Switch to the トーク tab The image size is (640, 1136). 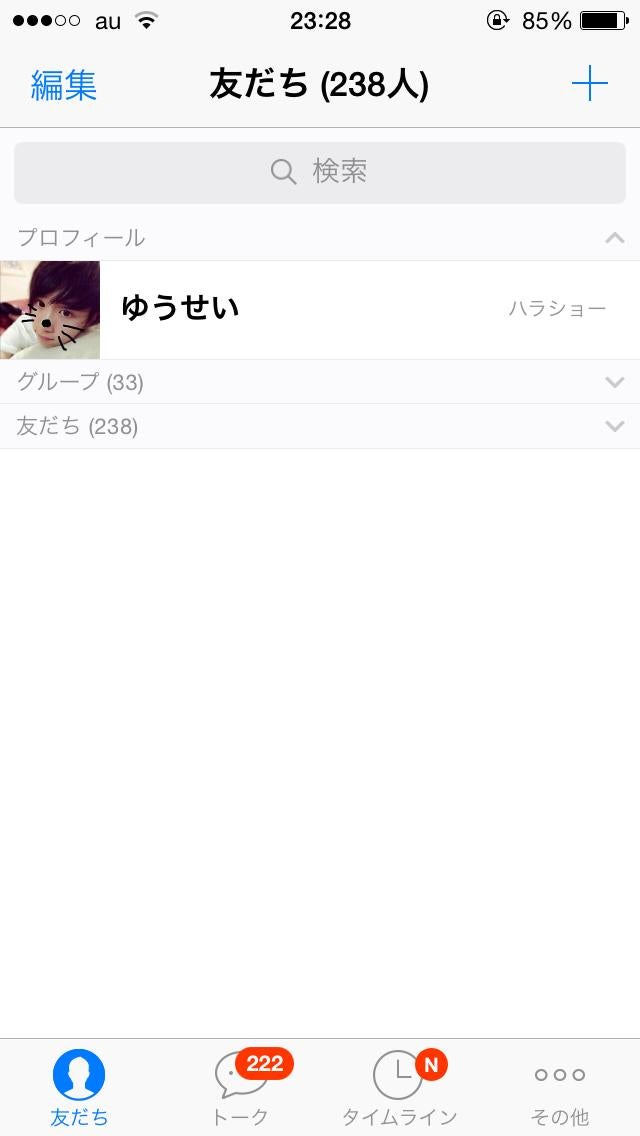tap(241, 1088)
